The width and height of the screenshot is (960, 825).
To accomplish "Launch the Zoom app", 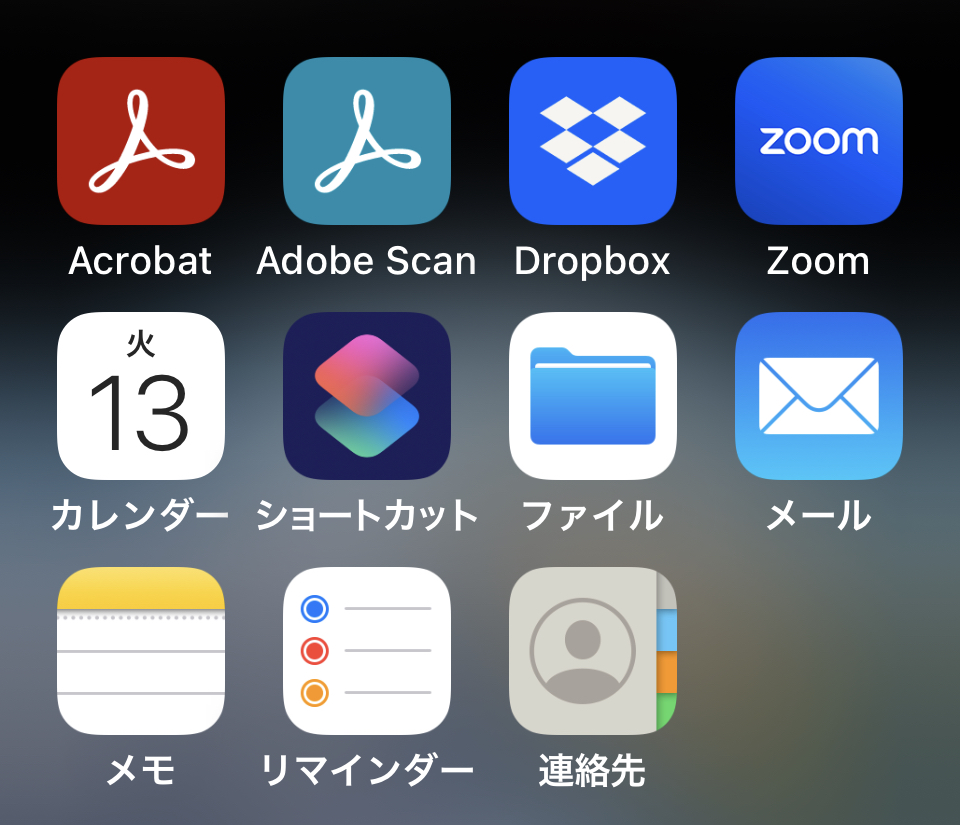I will [x=819, y=141].
